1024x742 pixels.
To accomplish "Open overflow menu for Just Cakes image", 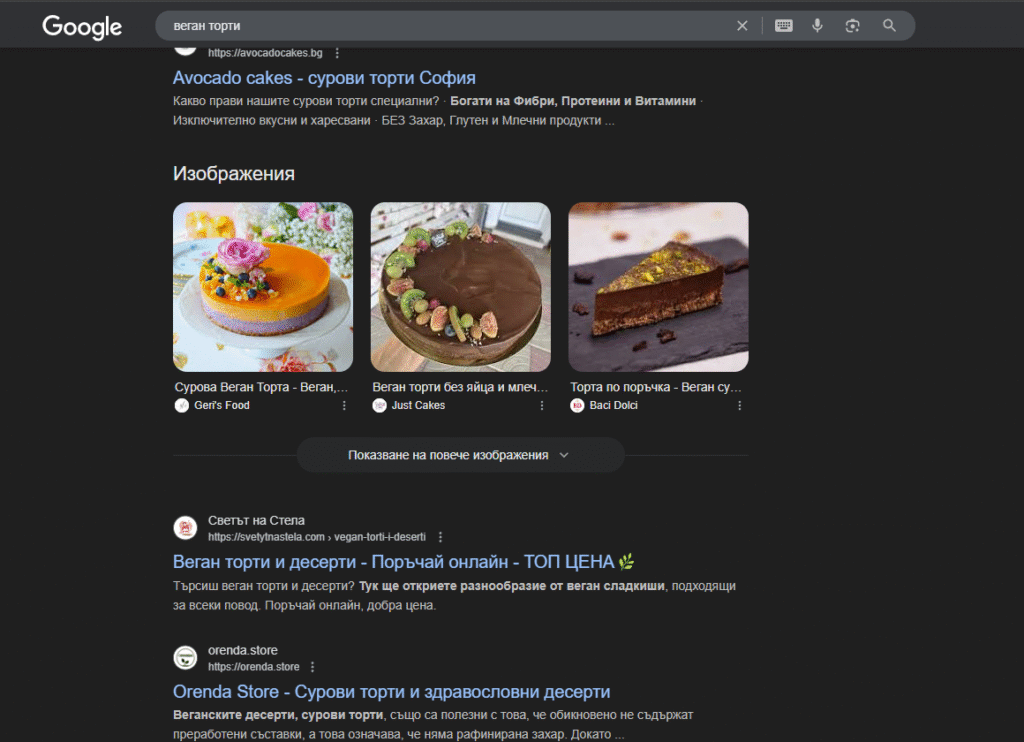I will pos(542,406).
